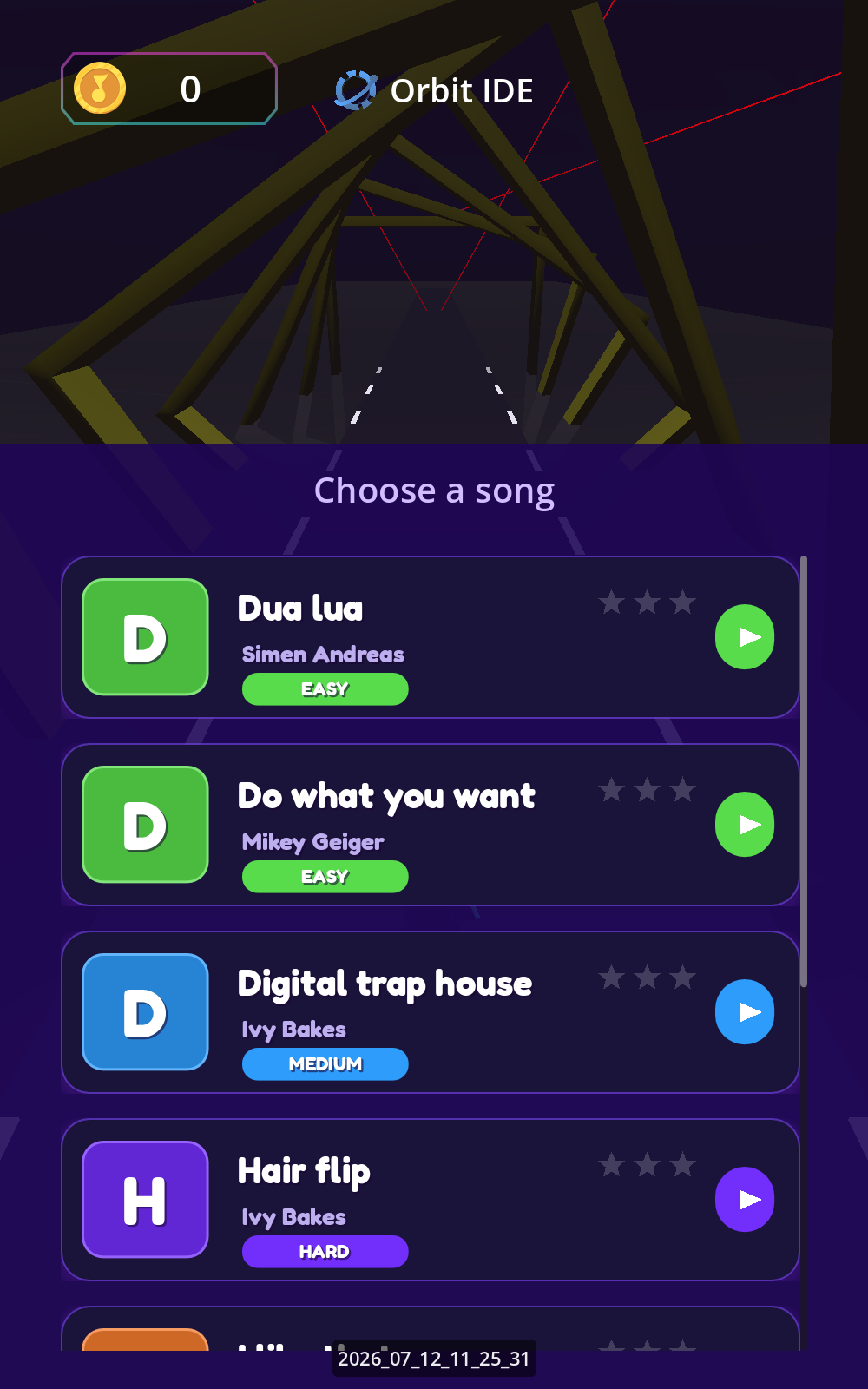
Task: Open the coin balance counter
Action: coord(169,89)
